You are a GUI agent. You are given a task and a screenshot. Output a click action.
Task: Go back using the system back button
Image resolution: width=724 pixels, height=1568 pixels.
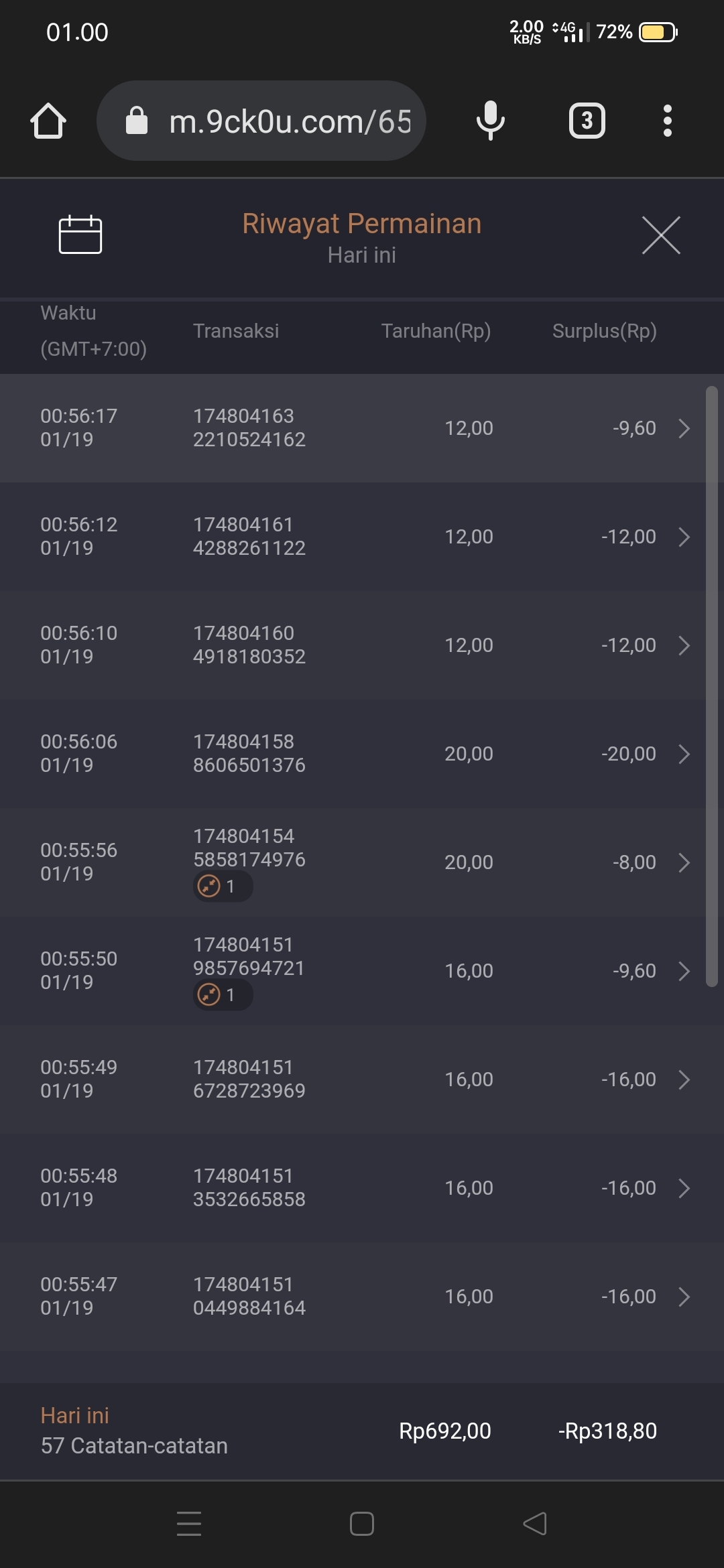[535, 1524]
